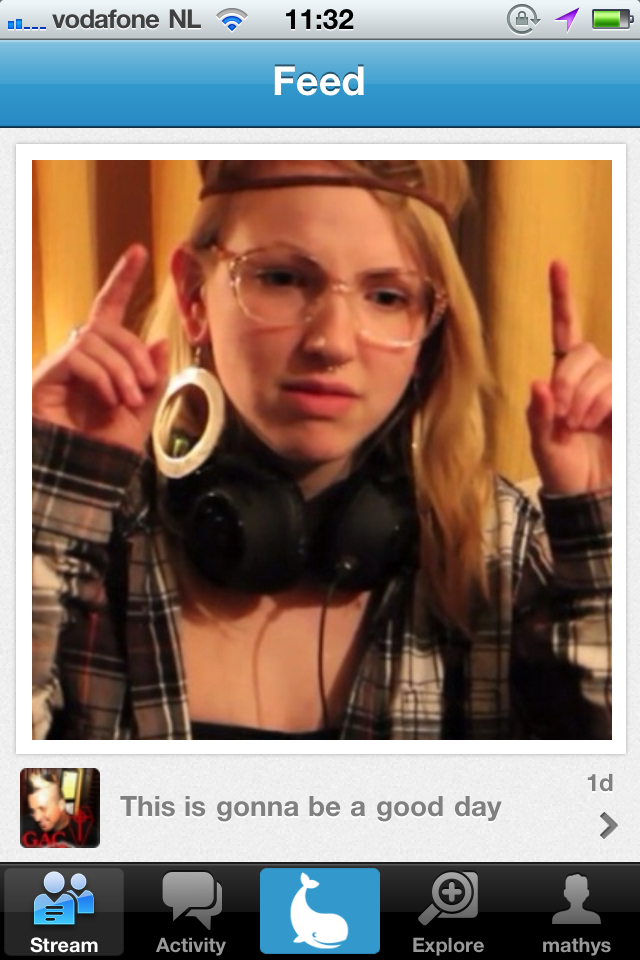Screen dimensions: 640x960
Task: Switch to the Activity tab
Action: [x=191, y=912]
